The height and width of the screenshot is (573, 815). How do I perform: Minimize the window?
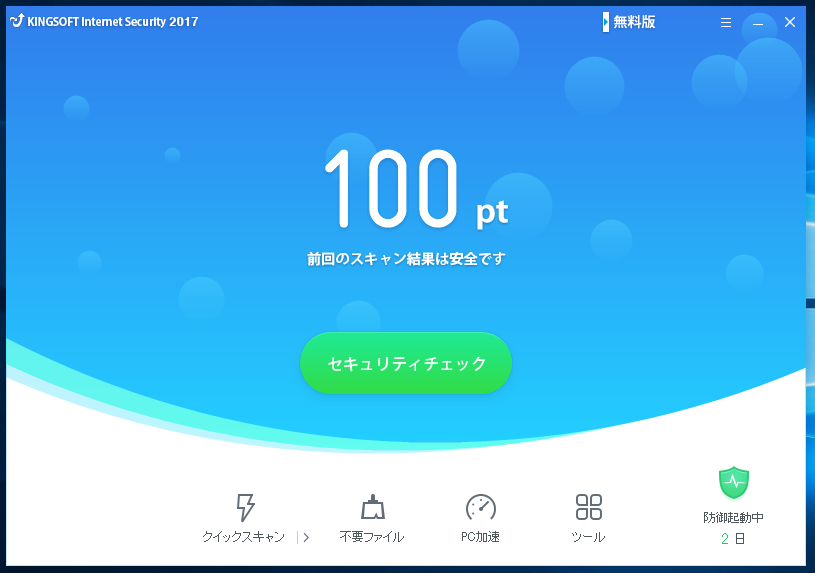[758, 22]
